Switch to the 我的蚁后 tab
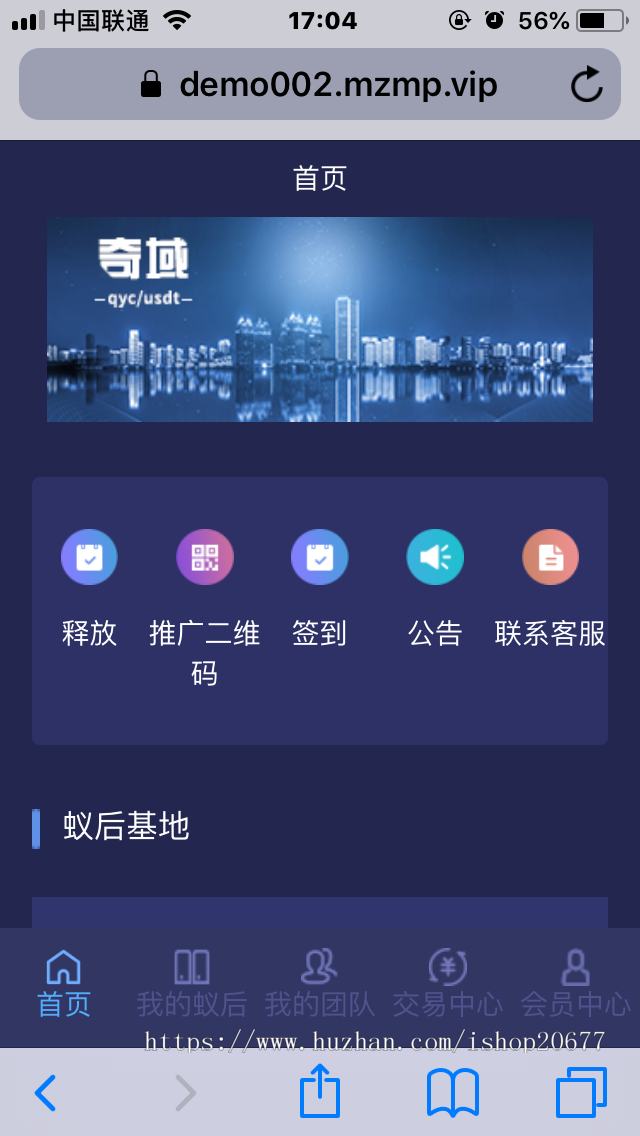Viewport: 640px width, 1136px height. coord(192,983)
